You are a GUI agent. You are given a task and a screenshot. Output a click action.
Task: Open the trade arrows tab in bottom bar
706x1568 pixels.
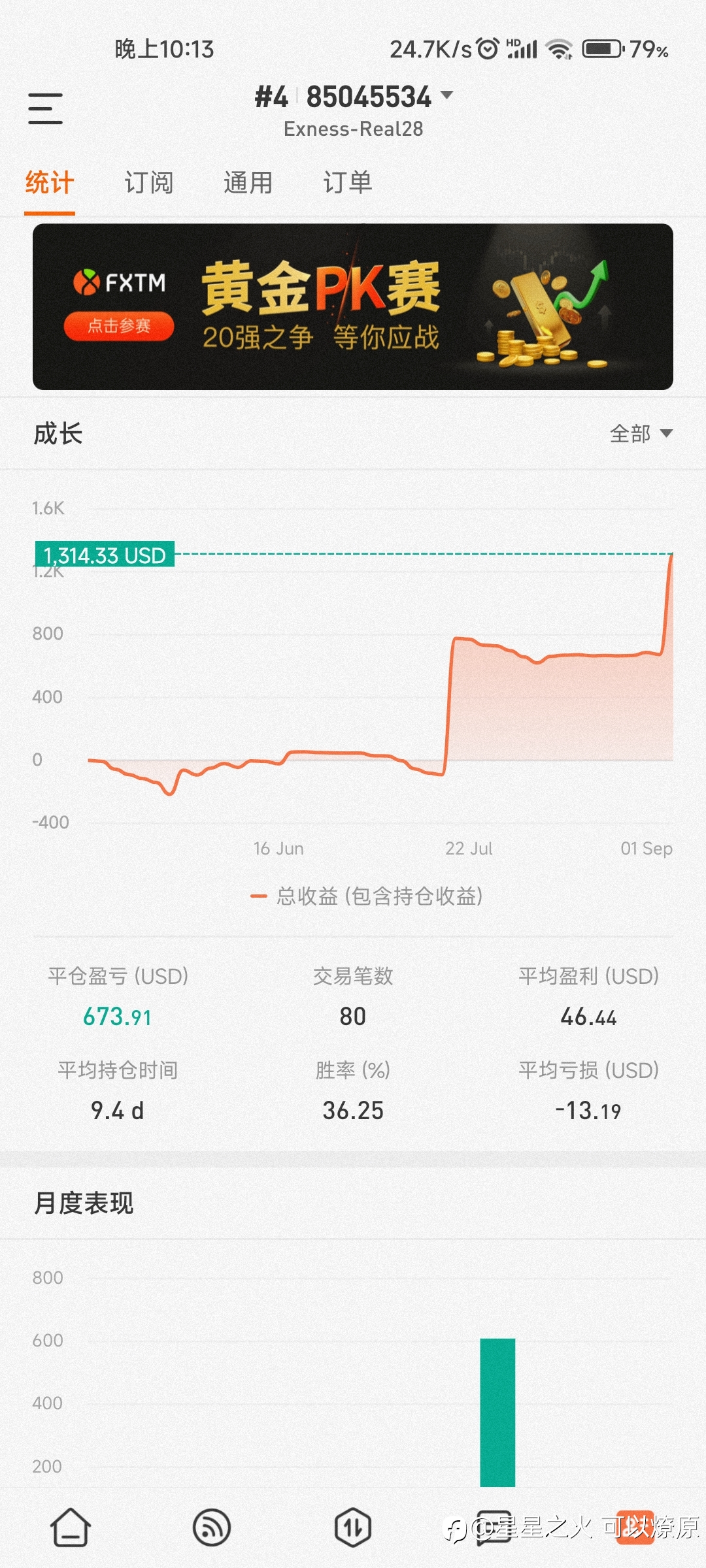click(353, 1527)
